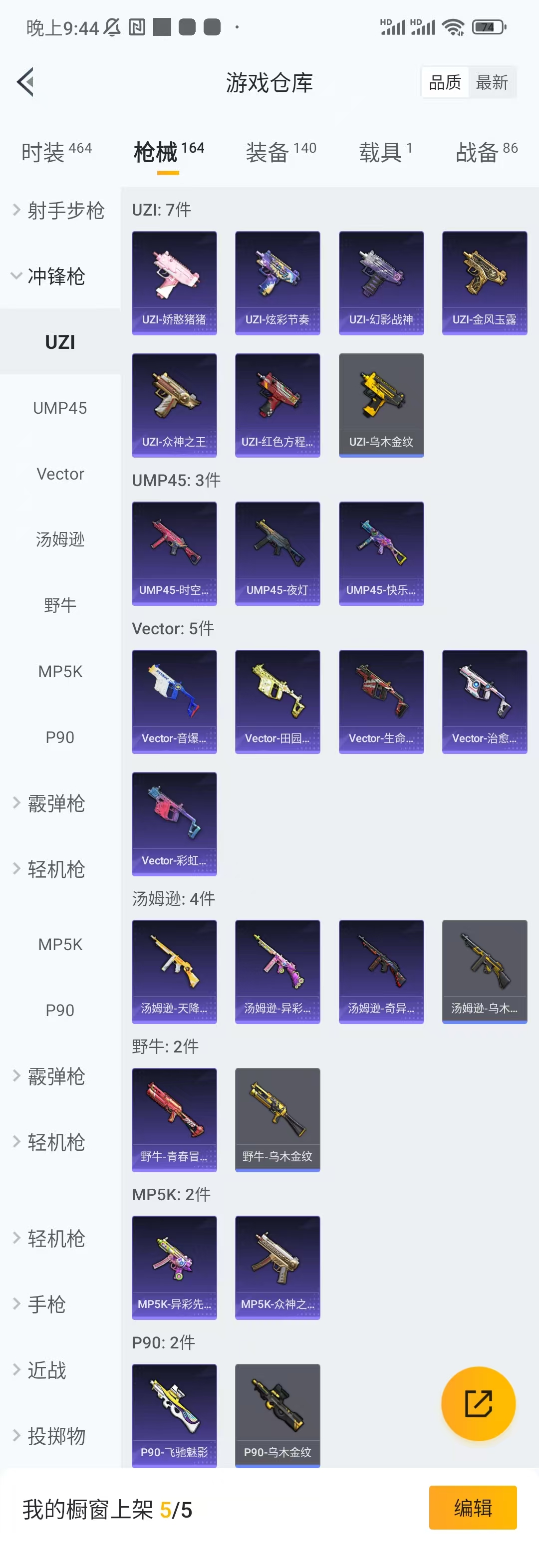
Task: Open the 载具 tab
Action: click(x=385, y=152)
